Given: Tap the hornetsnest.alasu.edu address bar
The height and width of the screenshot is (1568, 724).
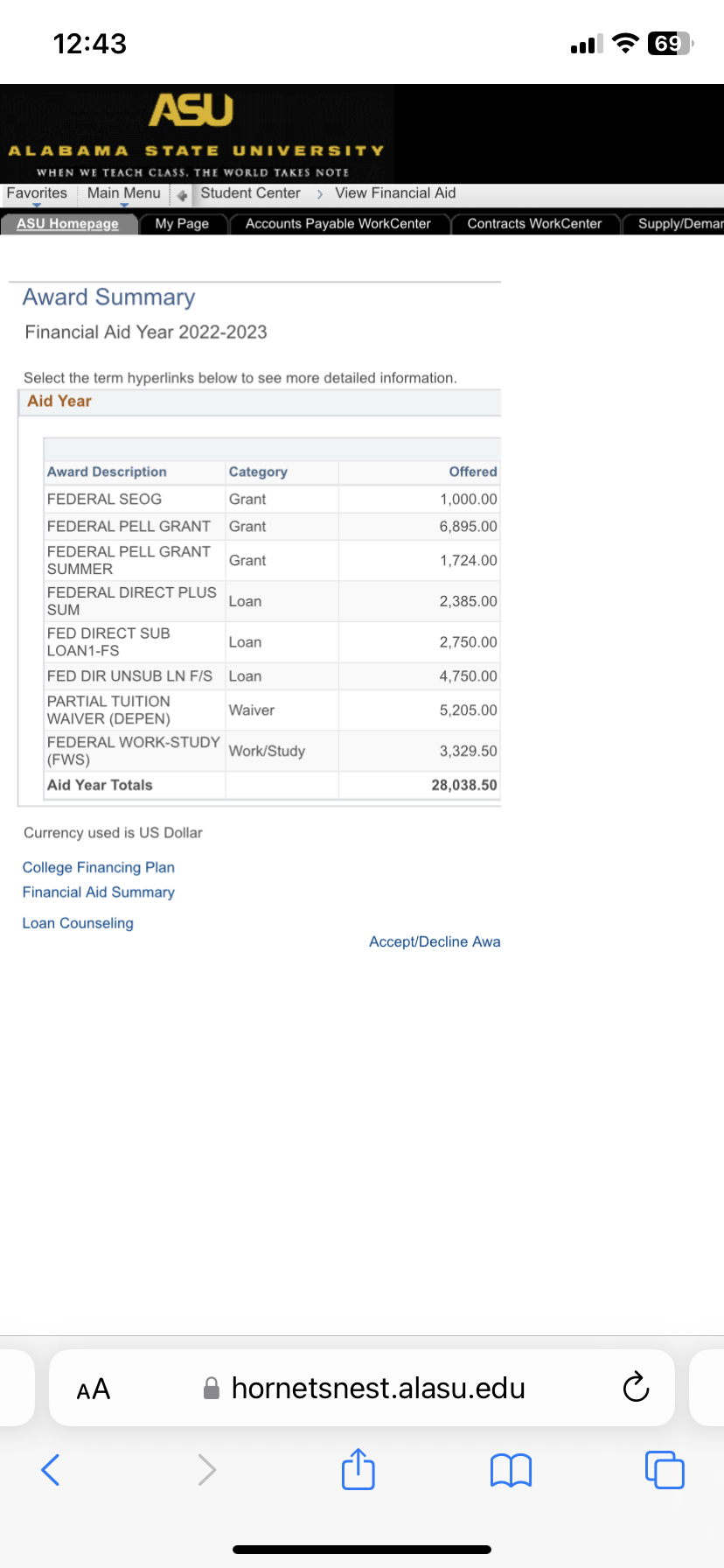Looking at the screenshot, I should click(x=362, y=1388).
